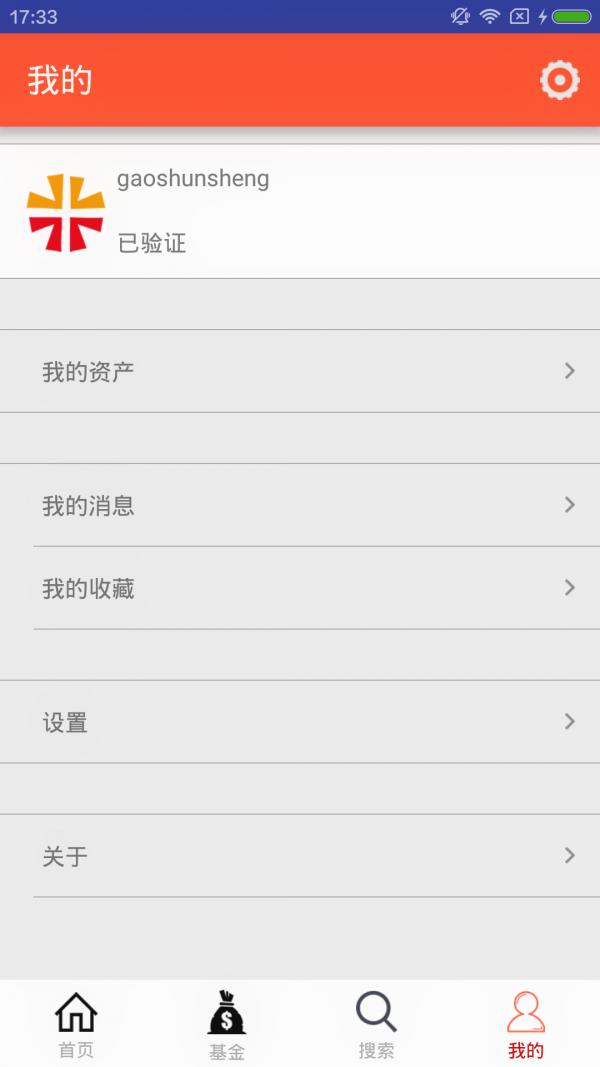Open the gaoshunsheng profile card
The width and height of the screenshot is (600, 1067).
[300, 211]
